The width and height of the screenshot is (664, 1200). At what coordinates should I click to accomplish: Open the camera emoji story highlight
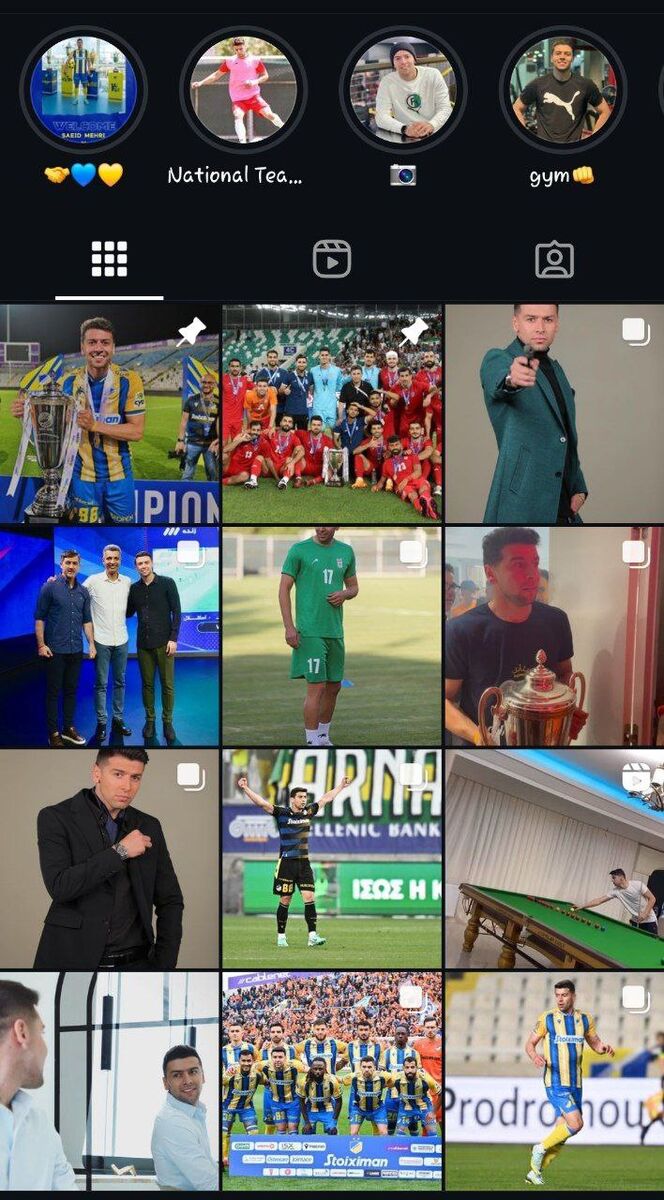[x=403, y=90]
